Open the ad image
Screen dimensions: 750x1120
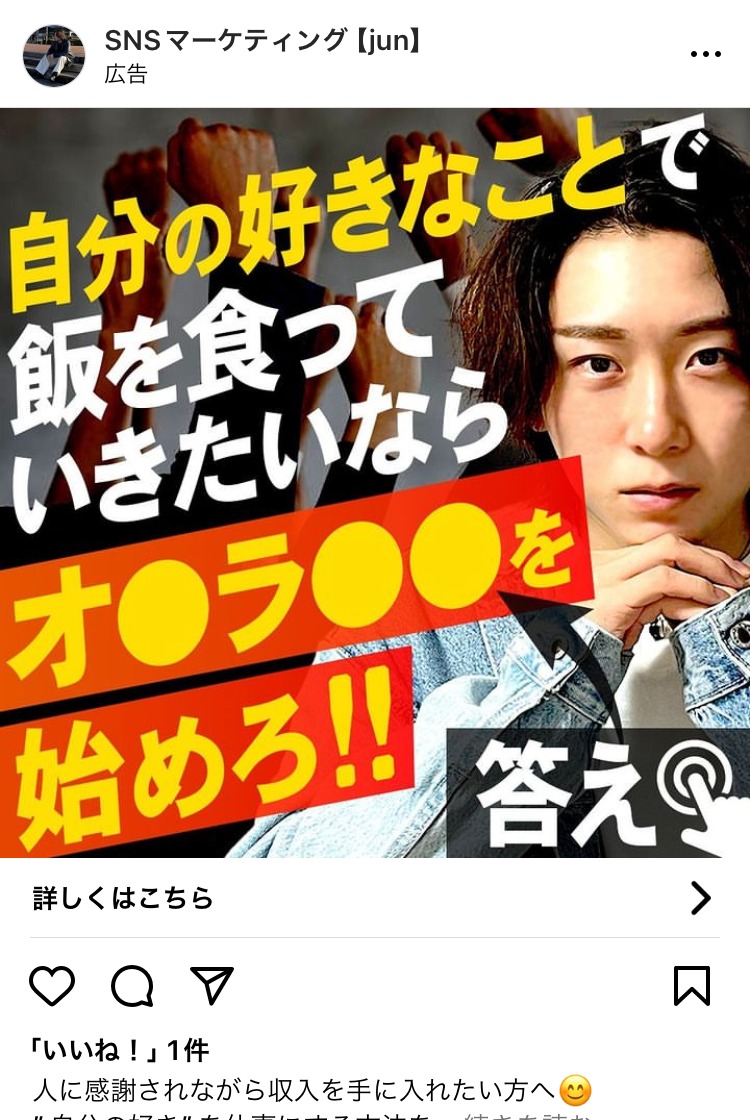click(x=375, y=482)
